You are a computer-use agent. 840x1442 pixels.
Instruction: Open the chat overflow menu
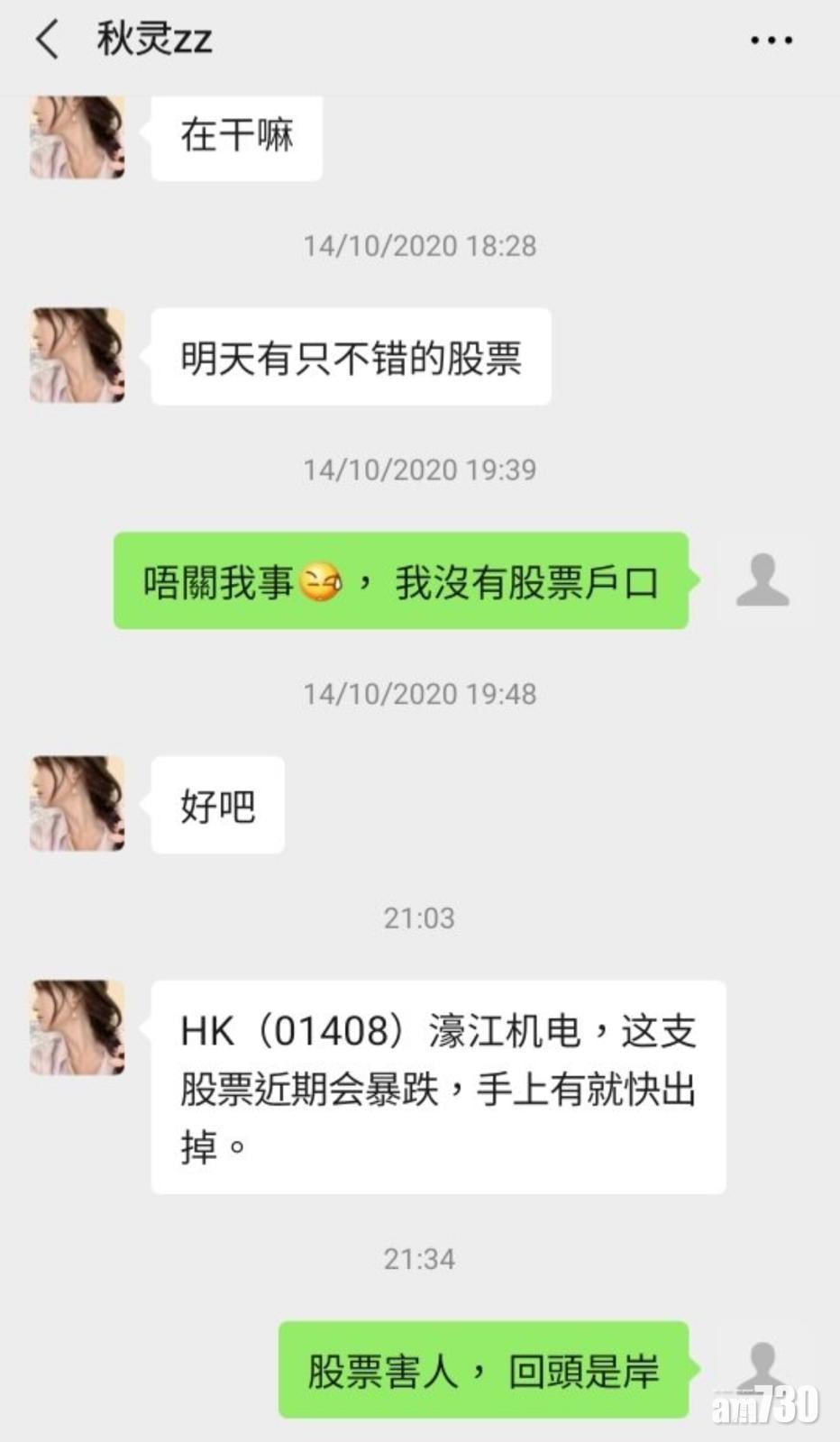click(x=772, y=41)
